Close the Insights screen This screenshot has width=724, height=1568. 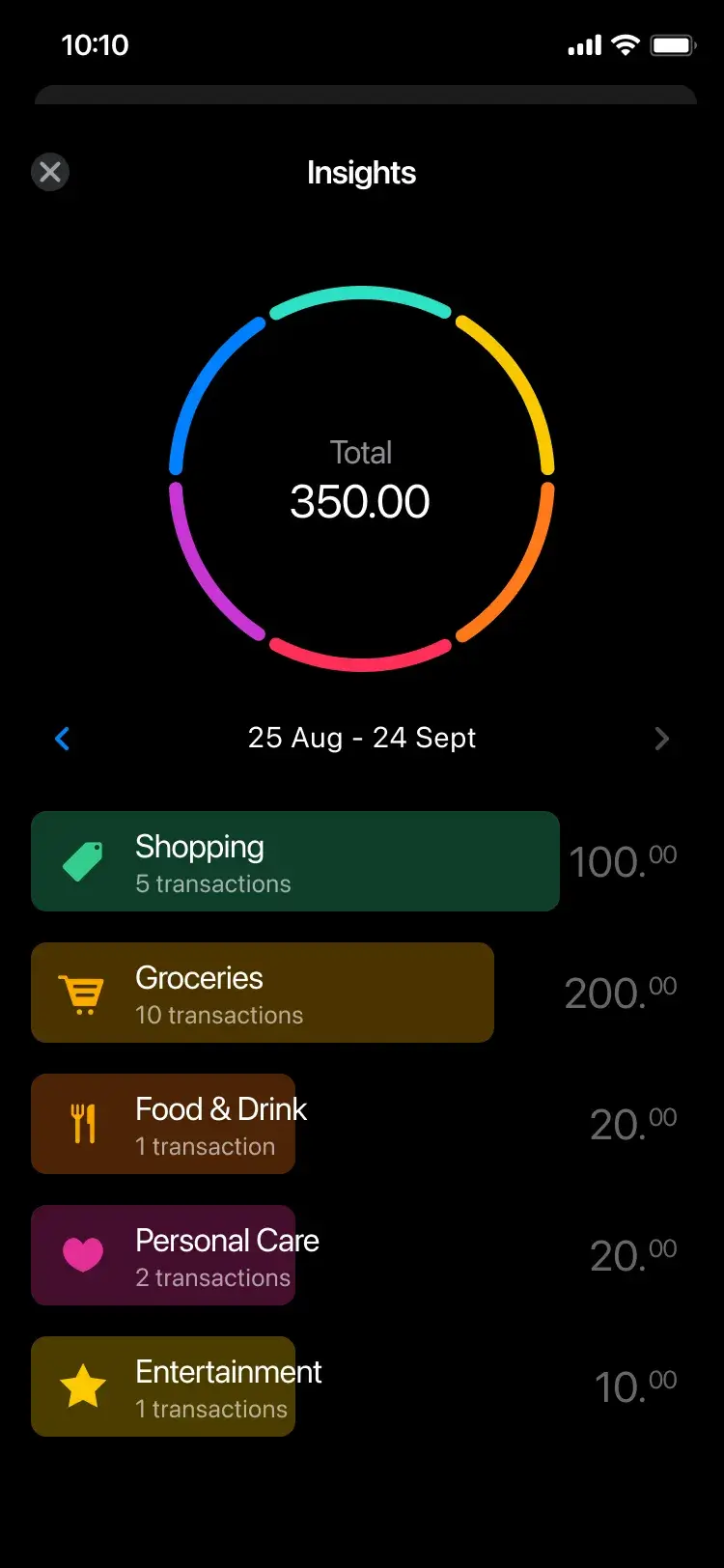50,172
